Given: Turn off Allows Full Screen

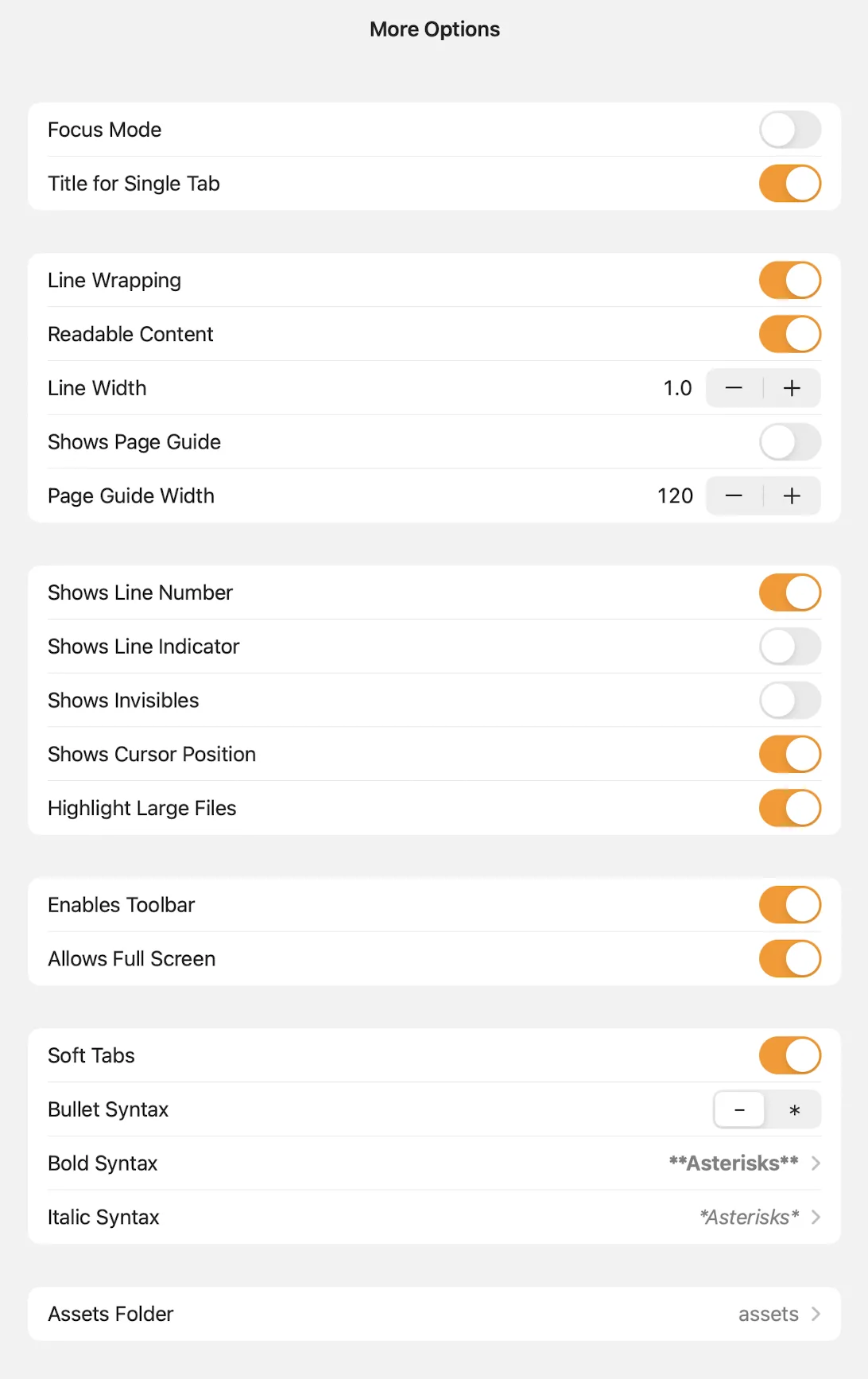Looking at the screenshot, I should click(x=789, y=959).
